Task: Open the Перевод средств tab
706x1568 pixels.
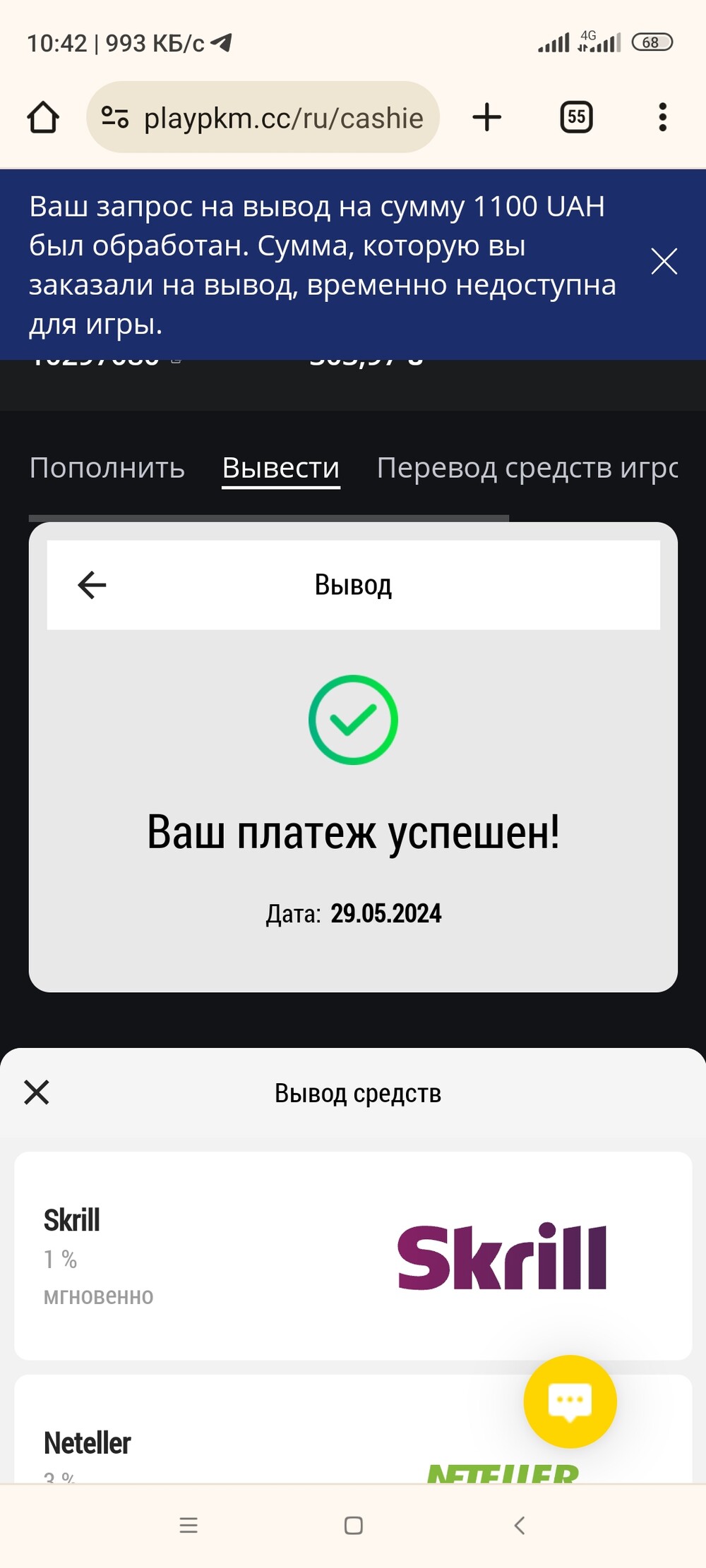Action: [x=527, y=468]
